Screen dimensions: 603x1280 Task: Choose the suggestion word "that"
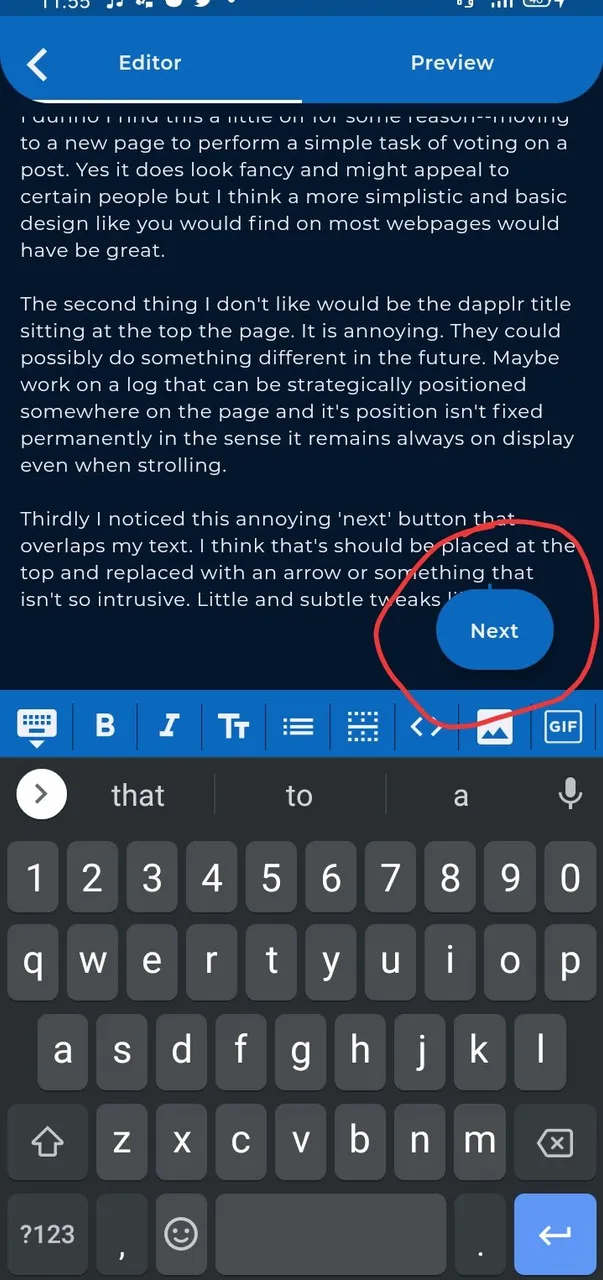pyautogui.click(x=137, y=796)
